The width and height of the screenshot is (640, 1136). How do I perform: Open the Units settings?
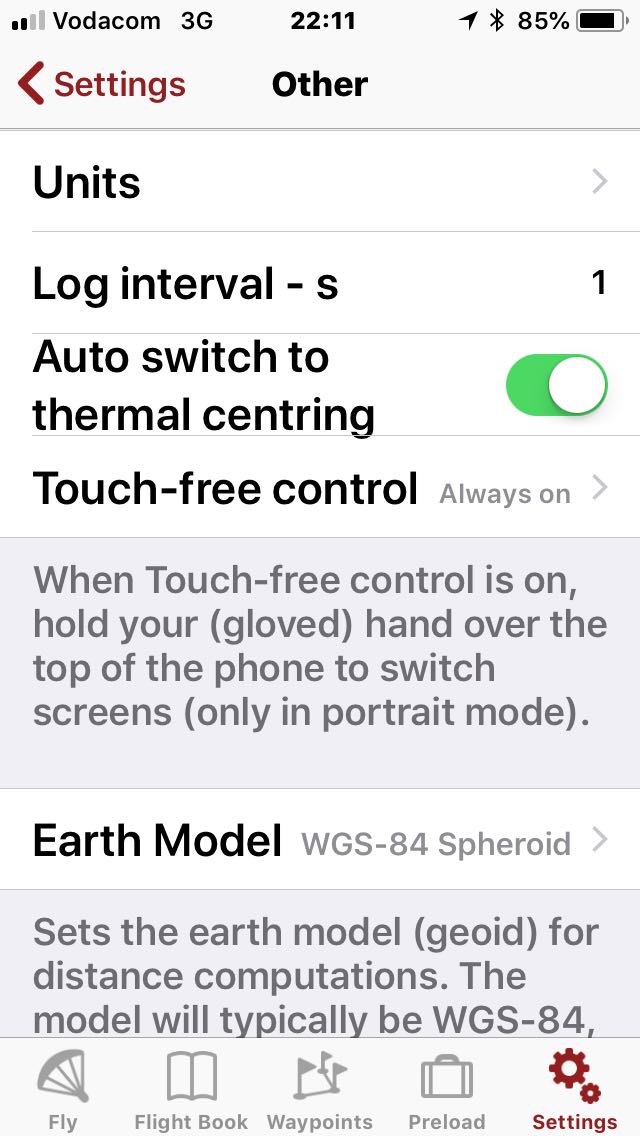320,182
